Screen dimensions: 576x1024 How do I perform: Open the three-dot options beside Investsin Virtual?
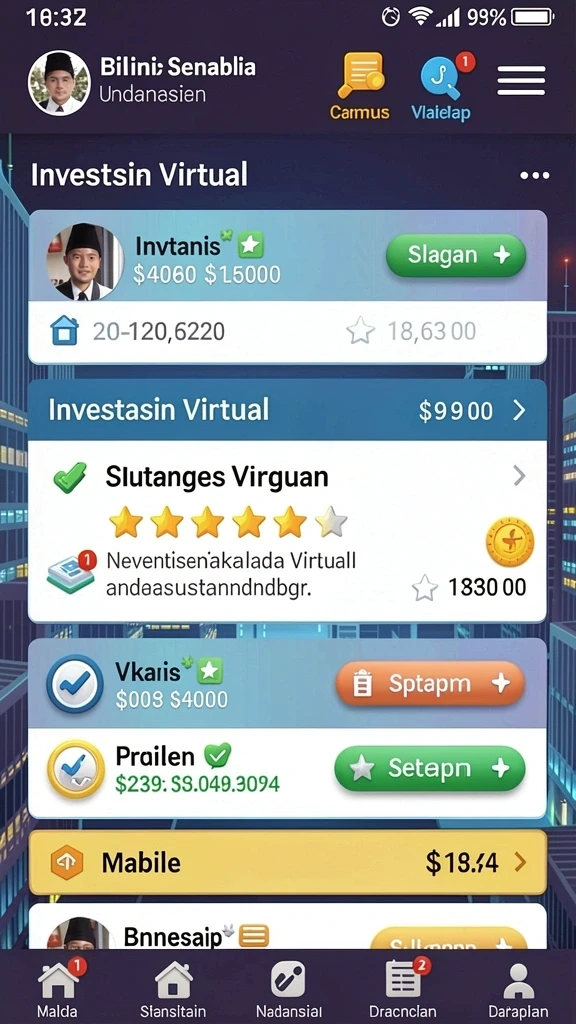tap(535, 176)
